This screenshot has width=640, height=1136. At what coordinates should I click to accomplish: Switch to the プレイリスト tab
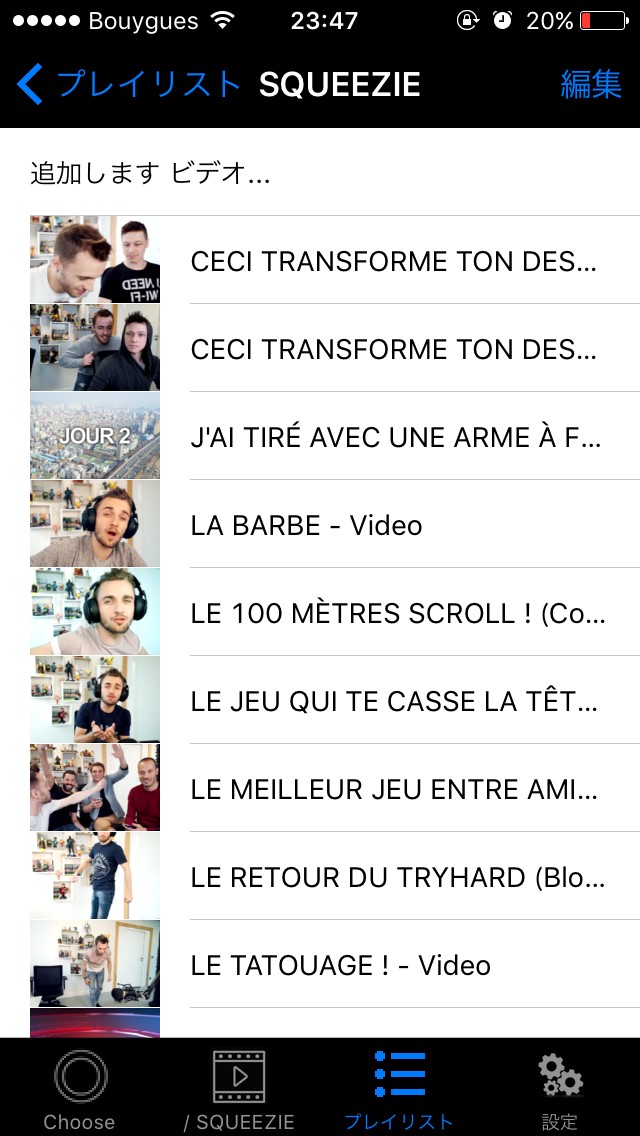399,1088
